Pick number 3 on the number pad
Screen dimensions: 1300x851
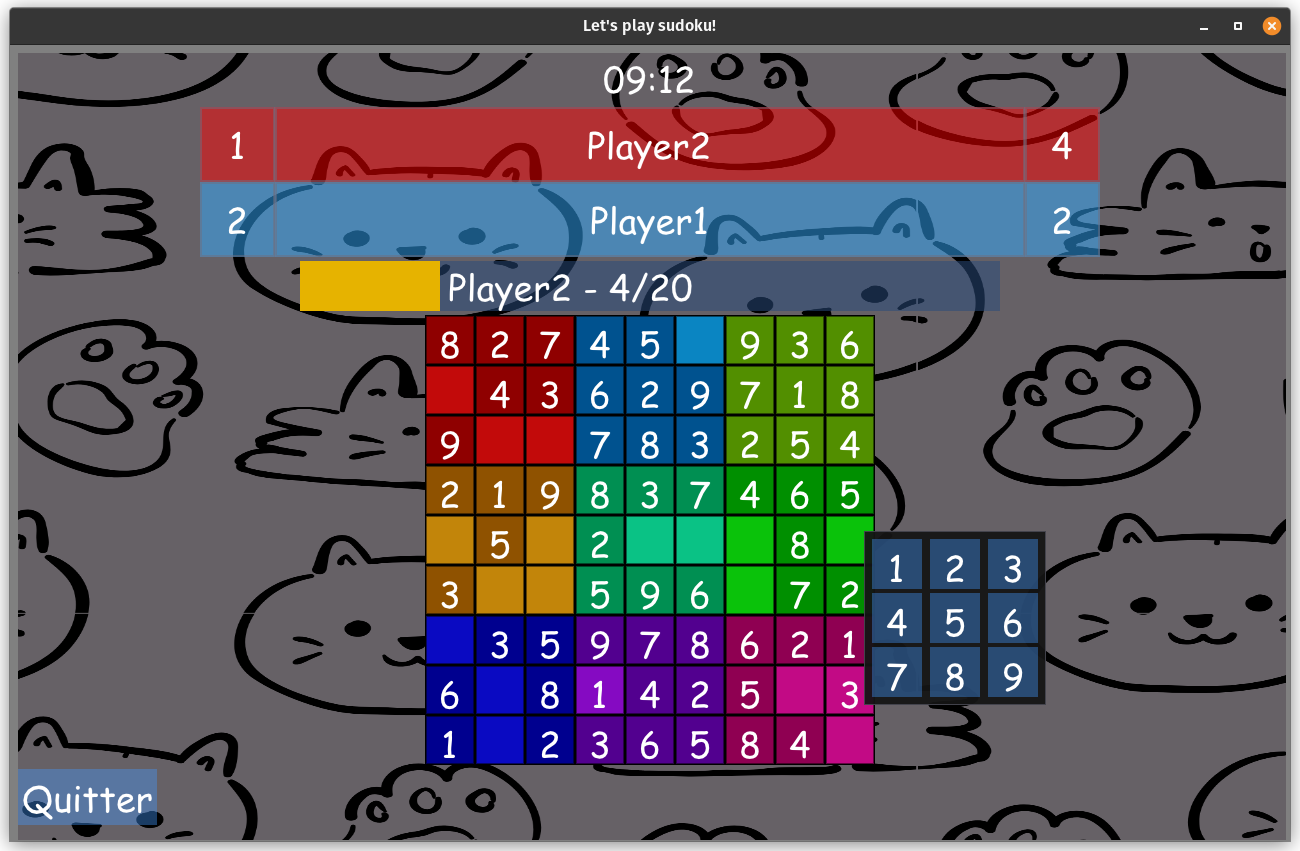pyautogui.click(x=1012, y=566)
